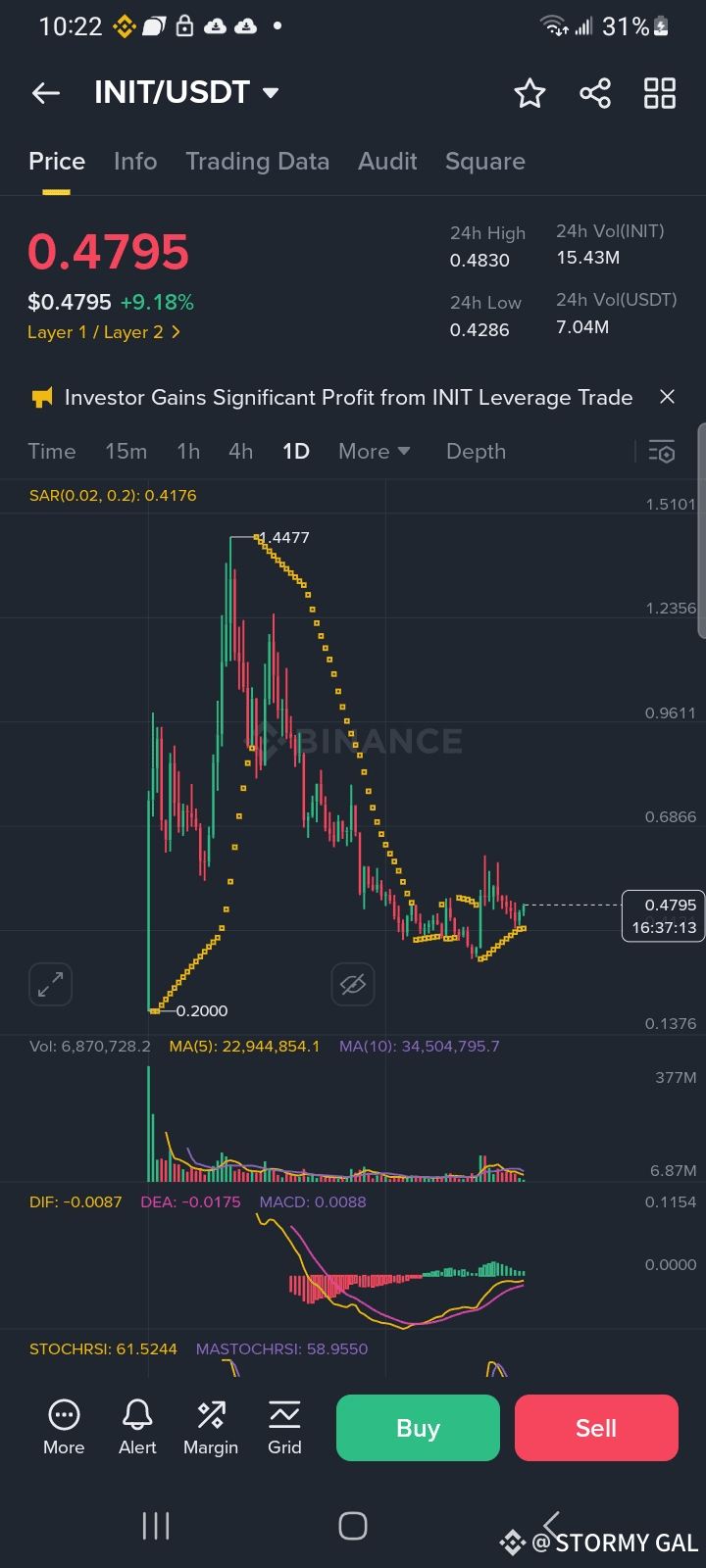706x1568 pixels.
Task: Open chart indicator settings
Action: tap(662, 451)
